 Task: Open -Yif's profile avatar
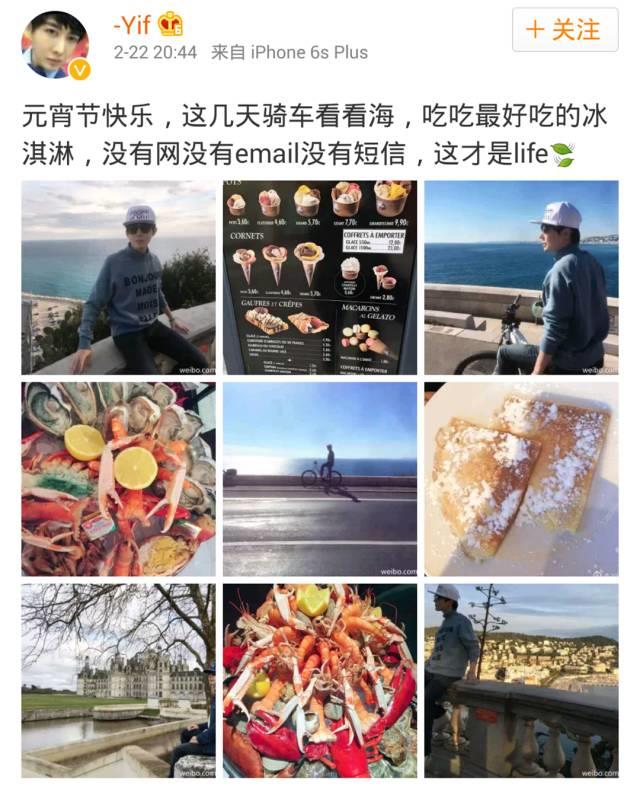pyautogui.click(x=56, y=44)
